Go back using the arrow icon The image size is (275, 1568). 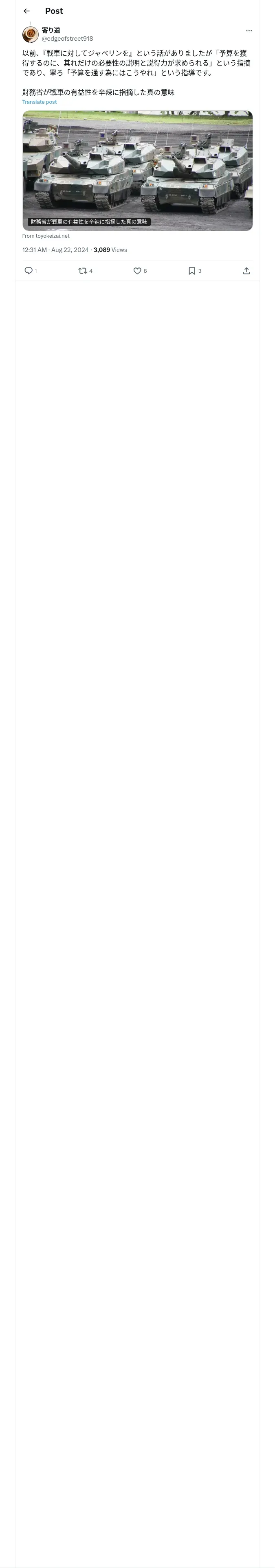(26, 11)
